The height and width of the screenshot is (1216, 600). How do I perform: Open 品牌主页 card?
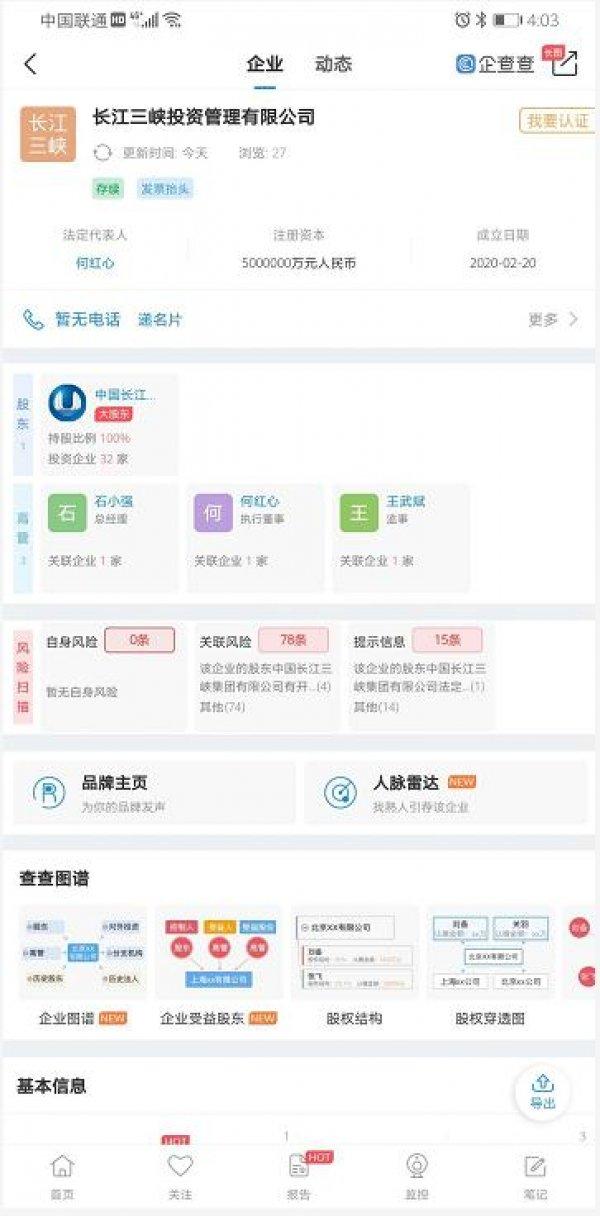pos(155,794)
